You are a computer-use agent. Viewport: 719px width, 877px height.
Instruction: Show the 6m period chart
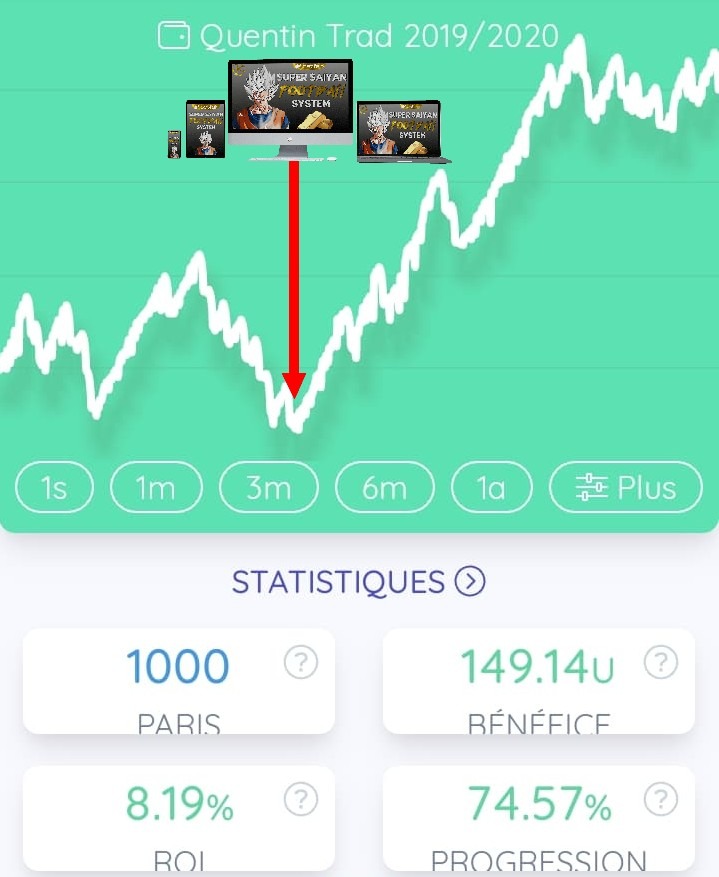[x=385, y=487]
